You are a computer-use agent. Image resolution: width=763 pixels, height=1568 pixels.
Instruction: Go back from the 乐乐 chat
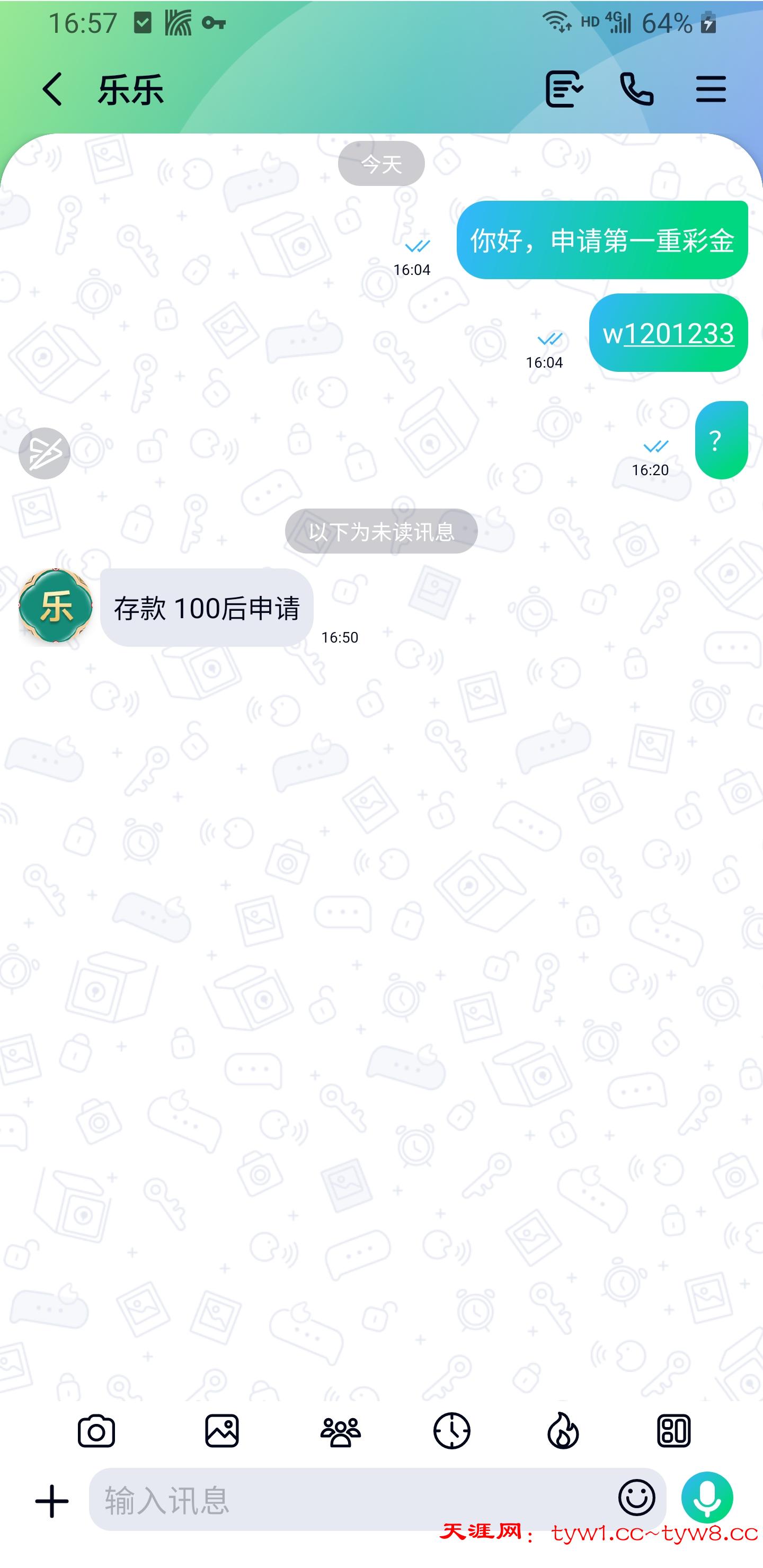click(x=53, y=90)
